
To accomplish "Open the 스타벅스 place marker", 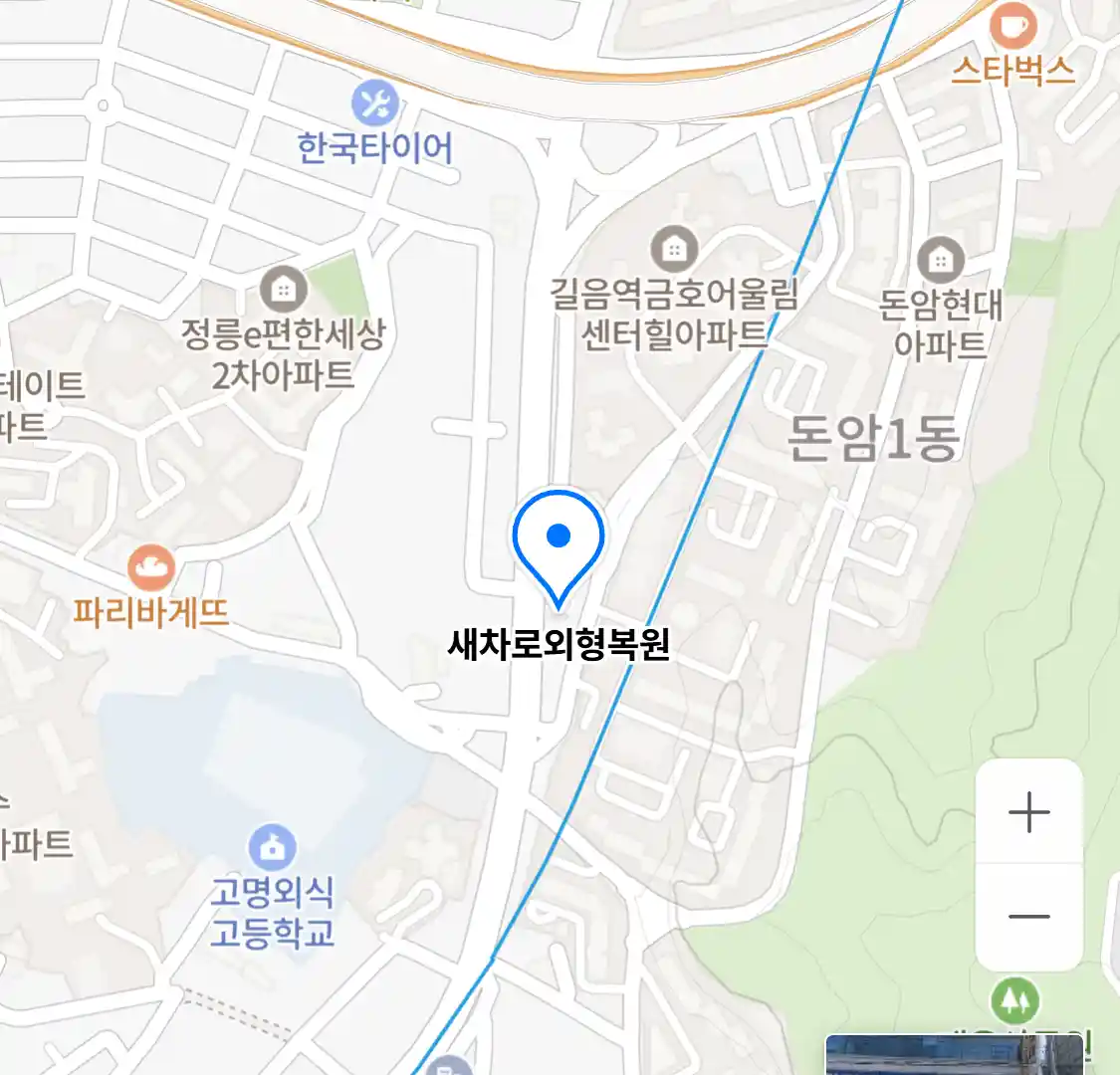I will [1013, 27].
